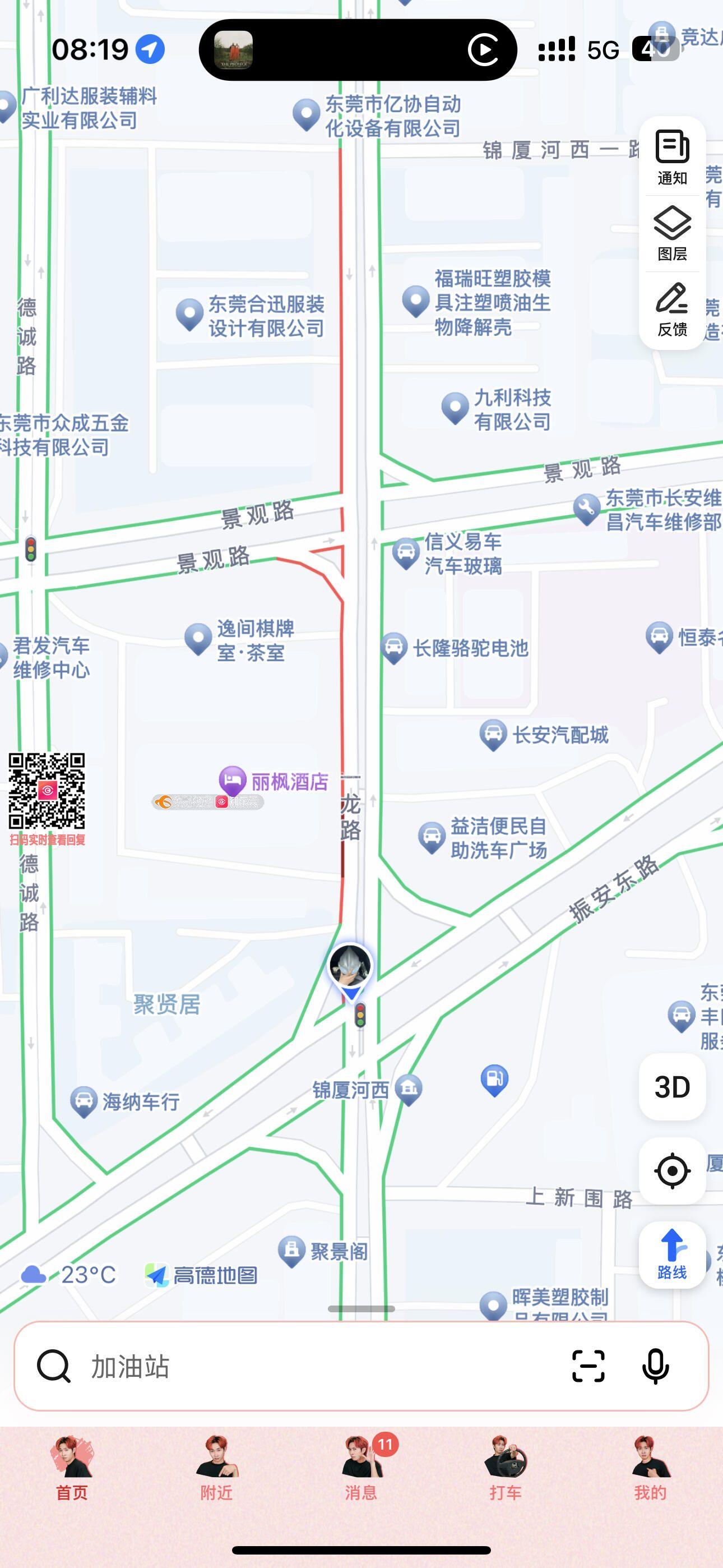The width and height of the screenshot is (723, 1568).
Task: Tap the gas station marker on map
Action: [494, 1080]
